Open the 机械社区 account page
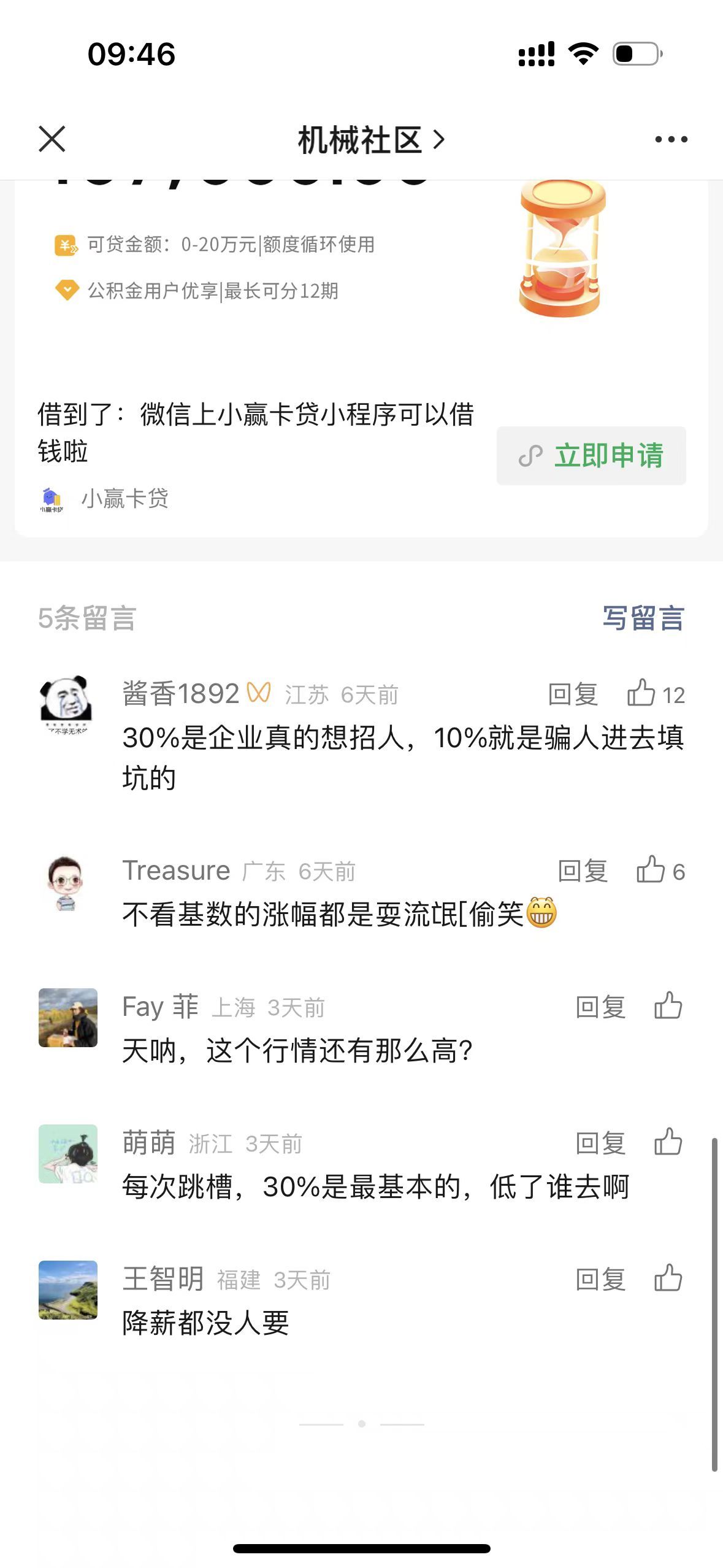723x1568 pixels. point(370,140)
